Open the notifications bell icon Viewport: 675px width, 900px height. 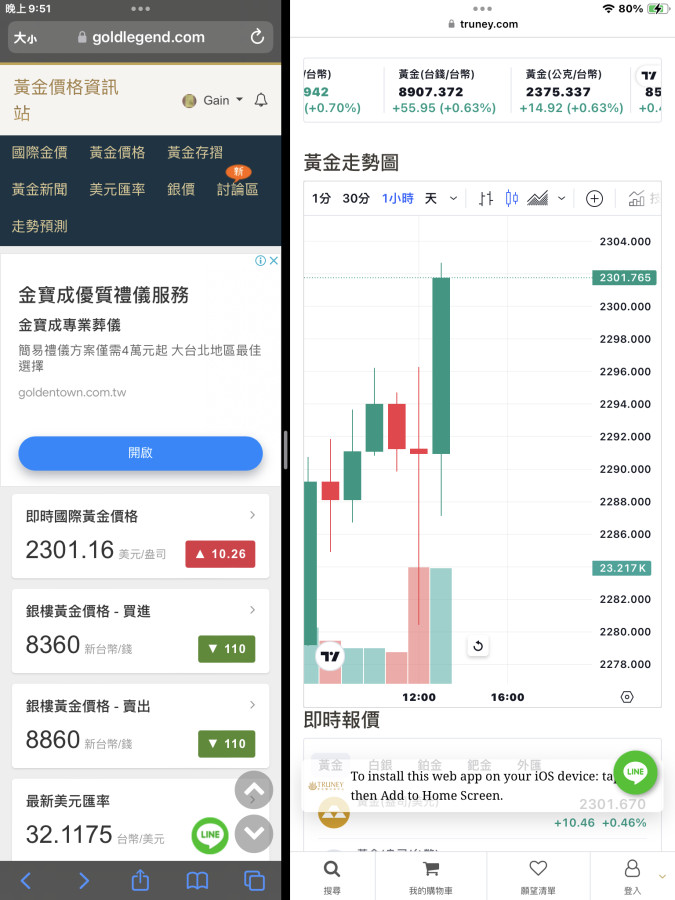pos(261,100)
